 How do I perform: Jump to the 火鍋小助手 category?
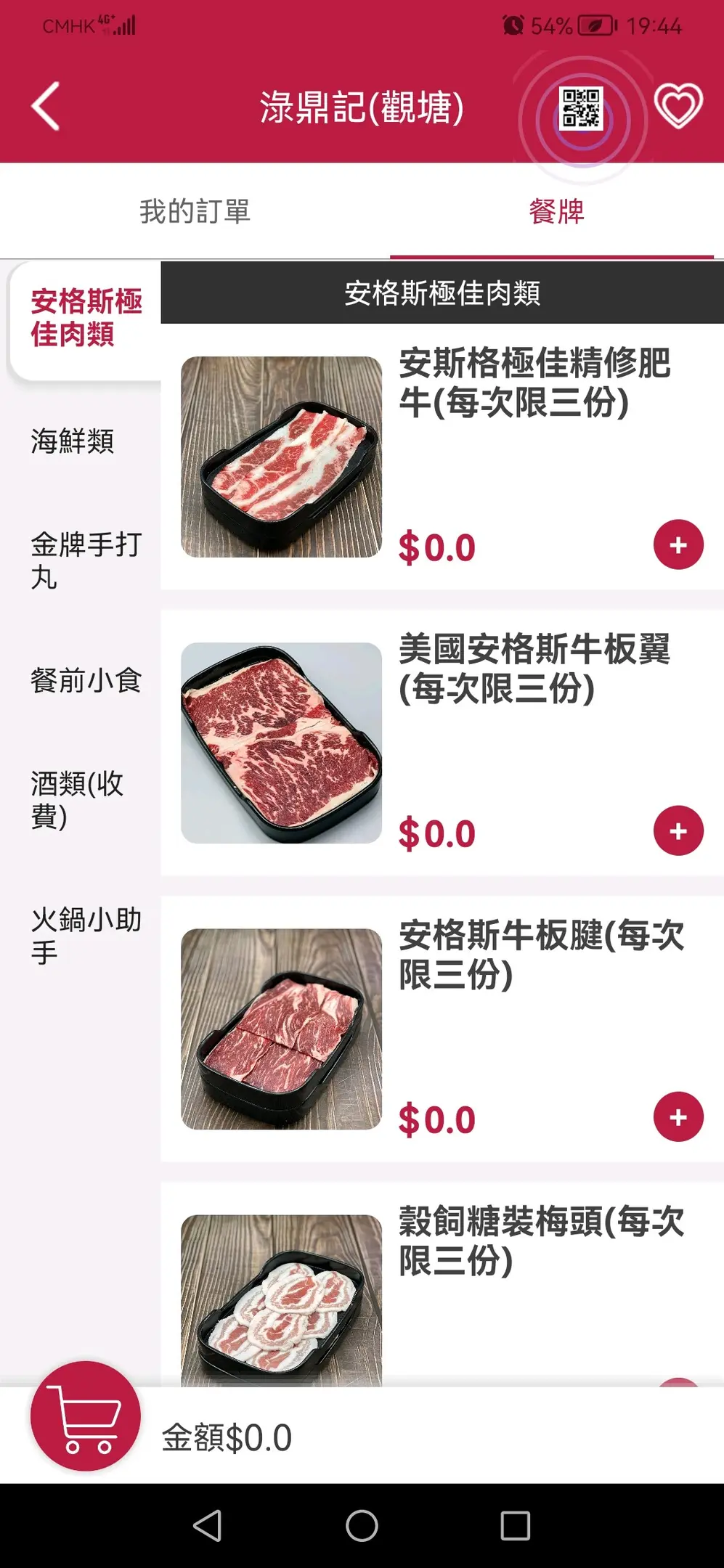tap(86, 936)
